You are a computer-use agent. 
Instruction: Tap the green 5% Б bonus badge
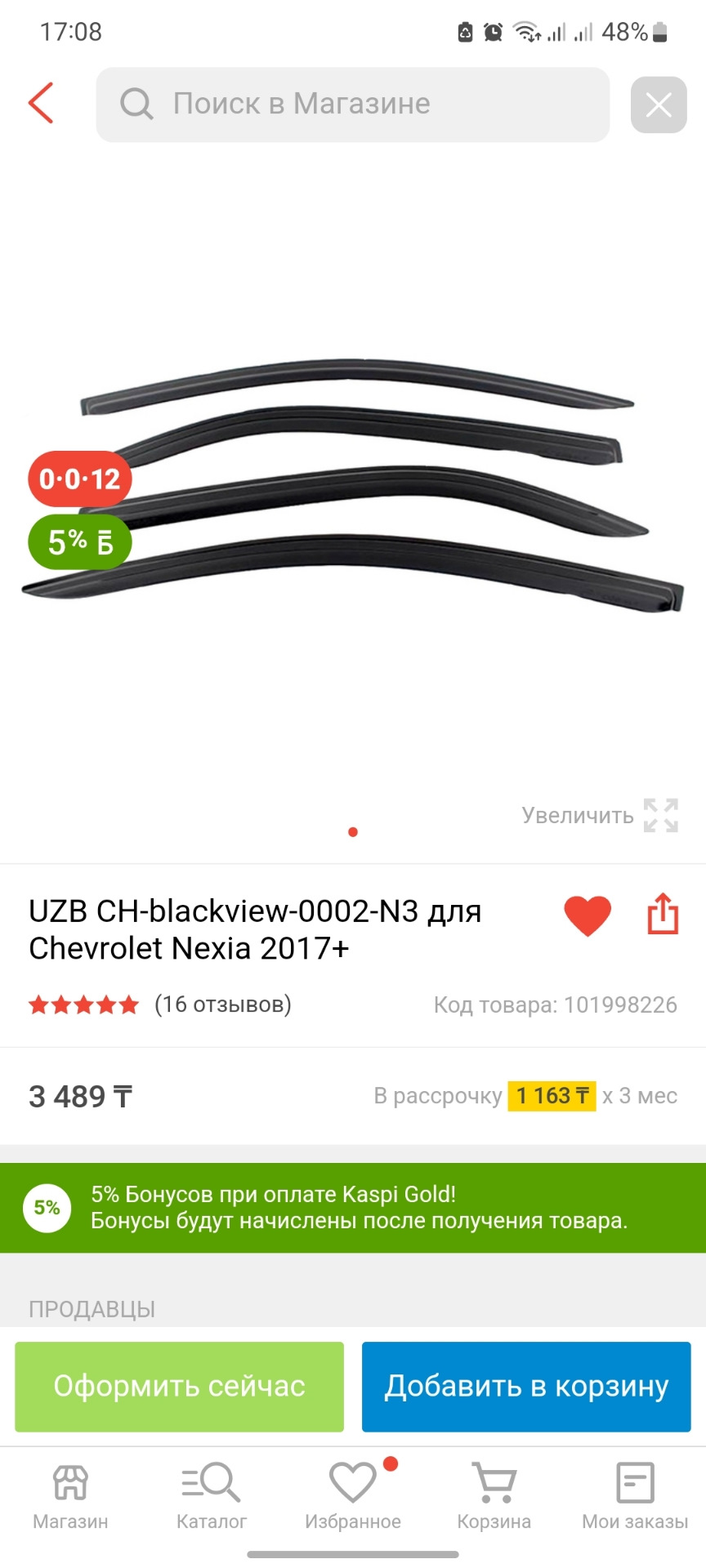pyautogui.click(x=79, y=541)
